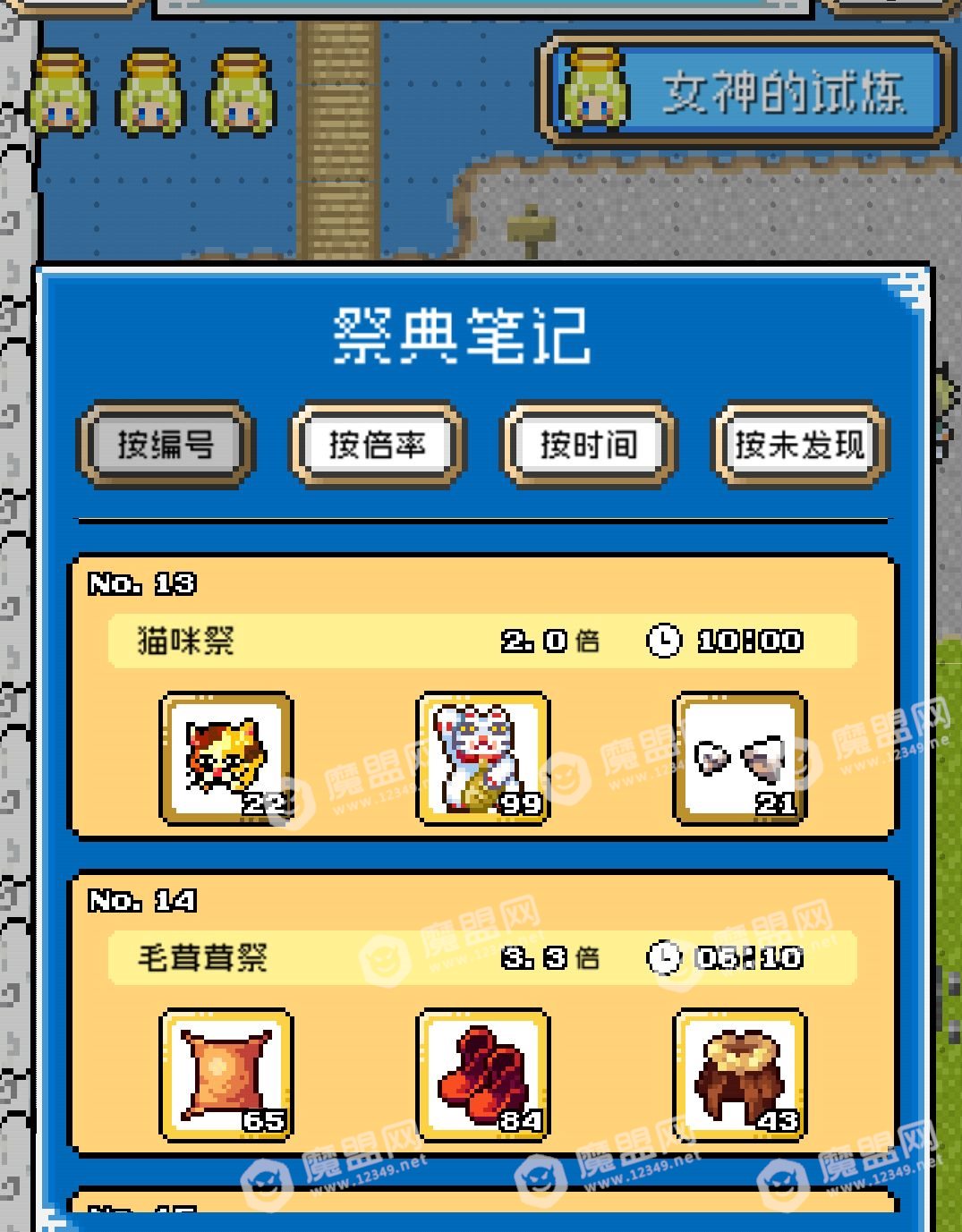Sort festivals by number (按编号)
962x1232 pixels.
[x=166, y=445]
